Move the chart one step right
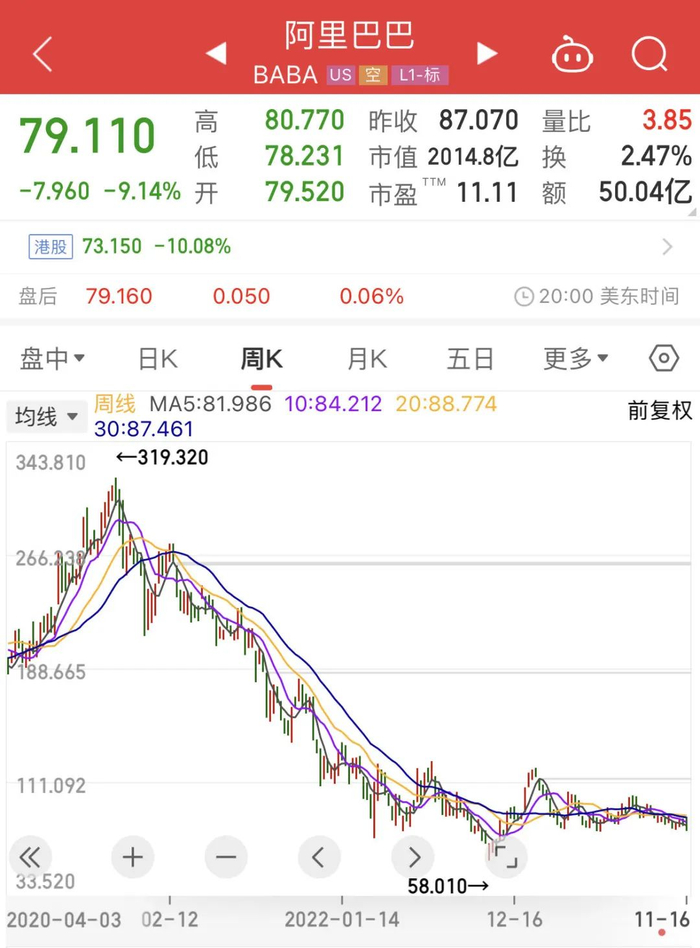The image size is (700, 948). 413,857
